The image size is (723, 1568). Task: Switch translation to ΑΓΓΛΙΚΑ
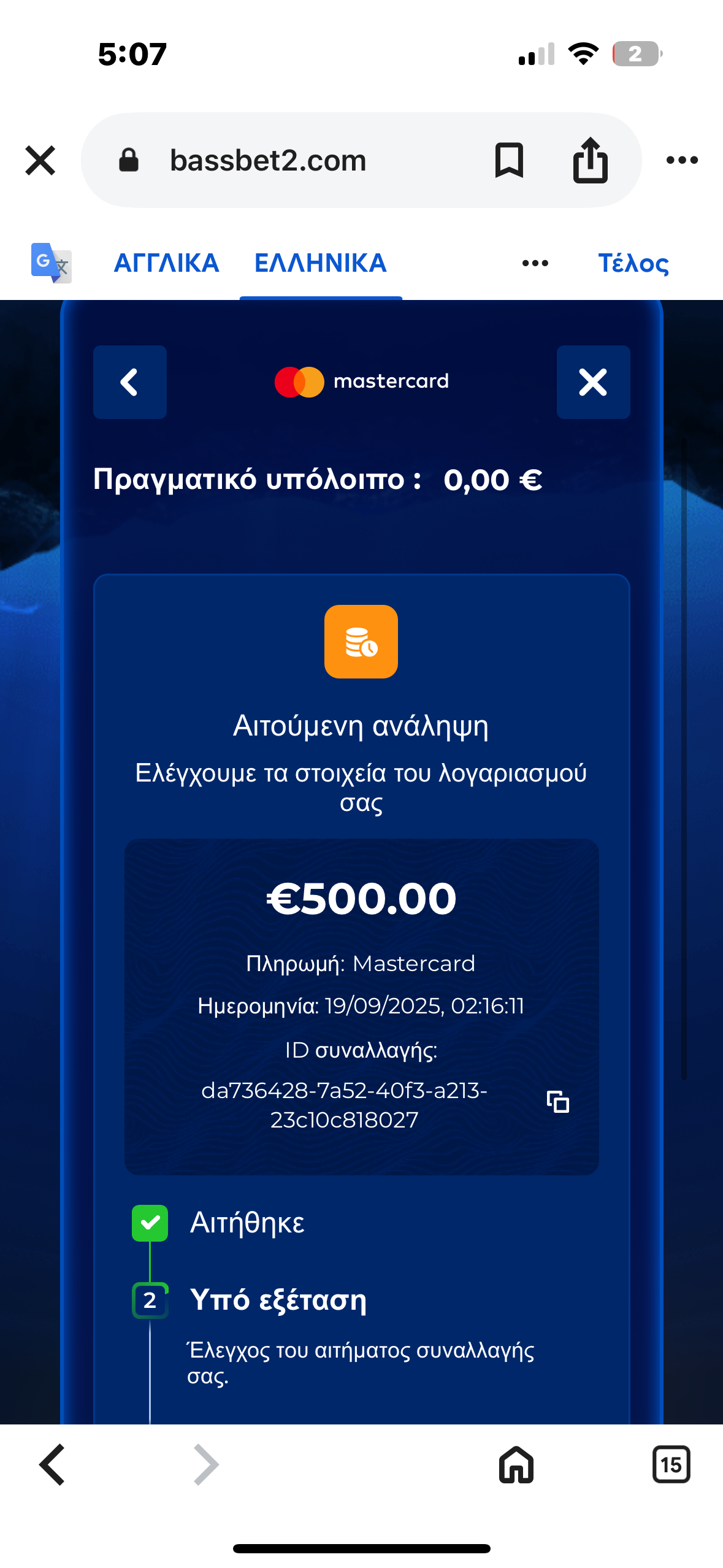click(x=167, y=264)
